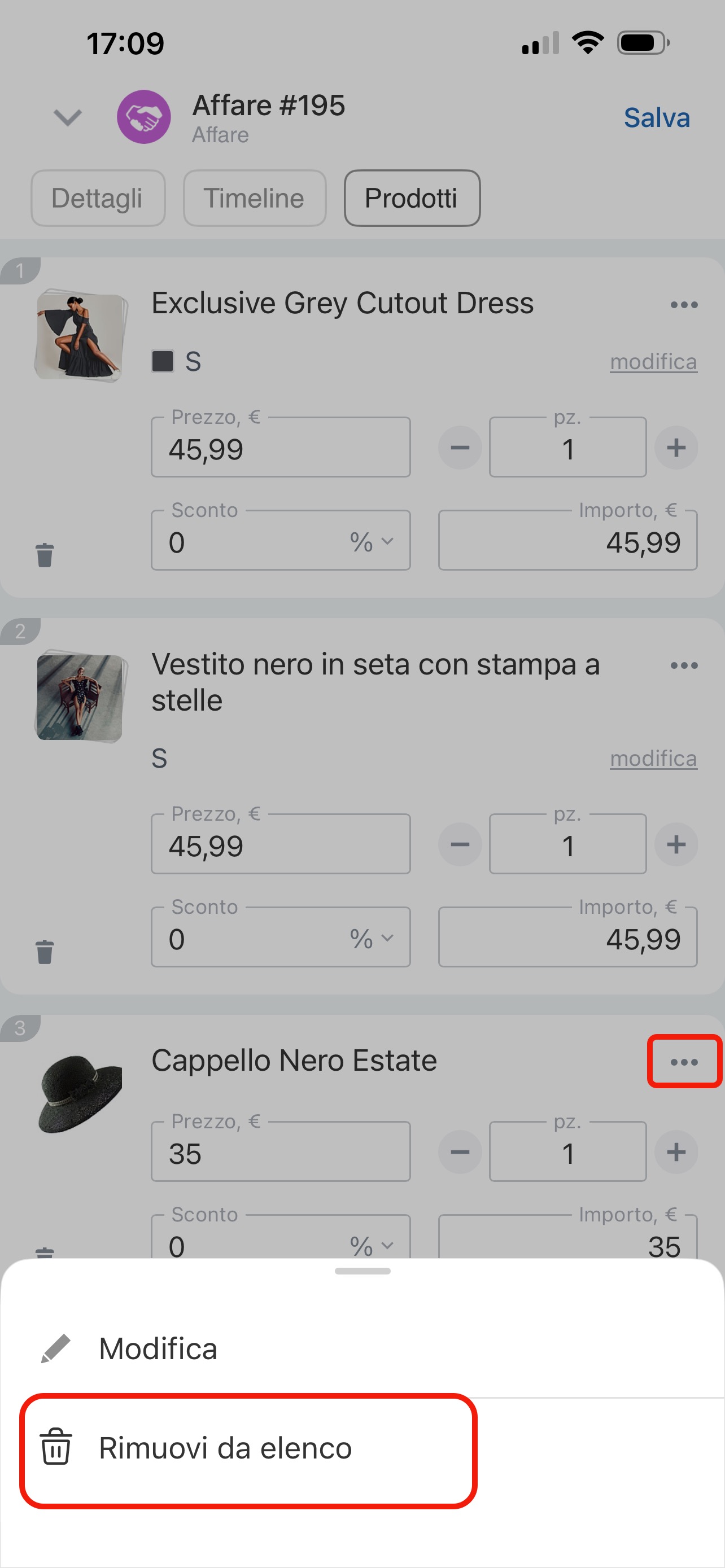
Task: Open the Prodotti tab
Action: (x=412, y=199)
